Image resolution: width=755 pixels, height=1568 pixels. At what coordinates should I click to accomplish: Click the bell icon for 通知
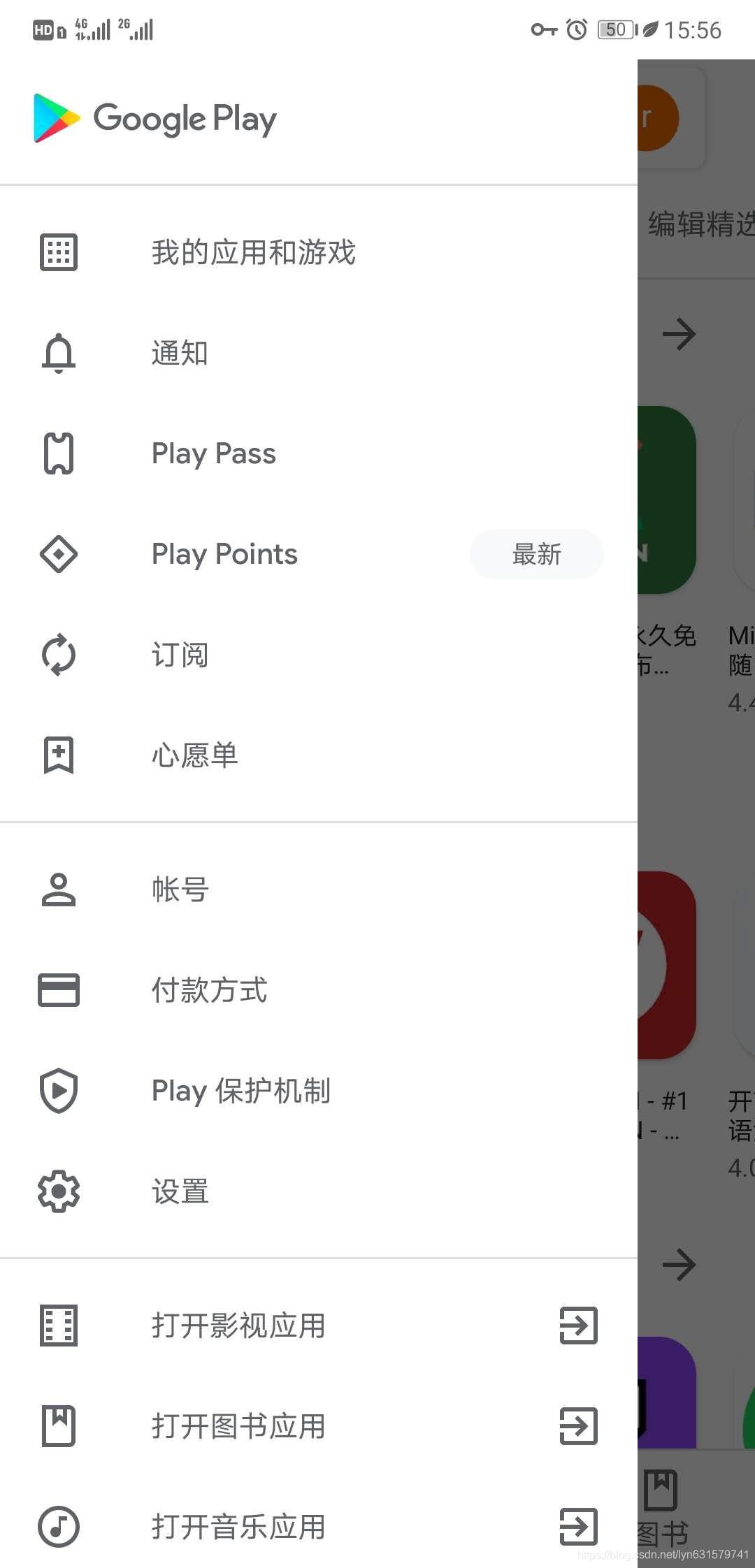point(58,353)
